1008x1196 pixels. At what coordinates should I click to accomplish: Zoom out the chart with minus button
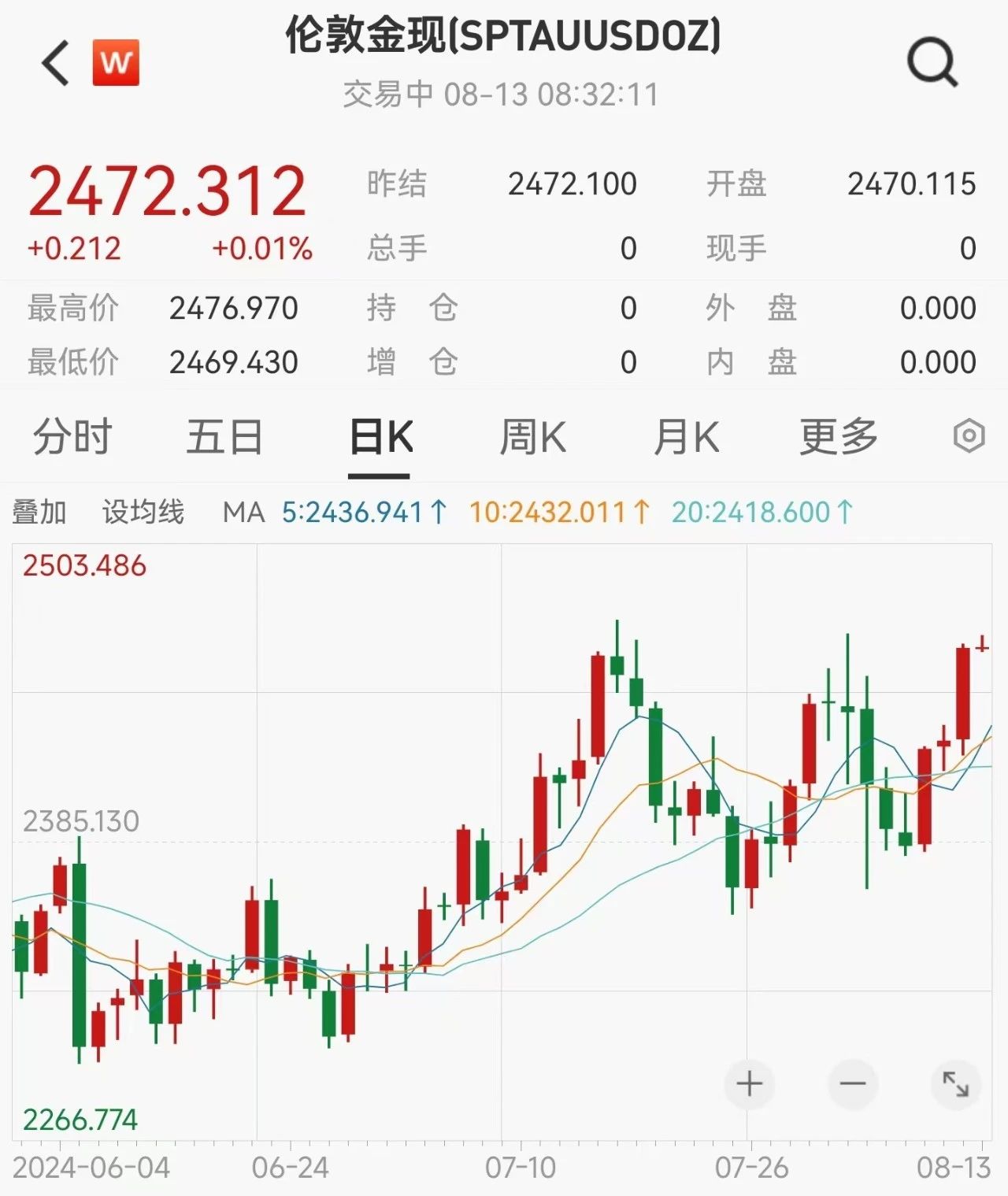853,1084
